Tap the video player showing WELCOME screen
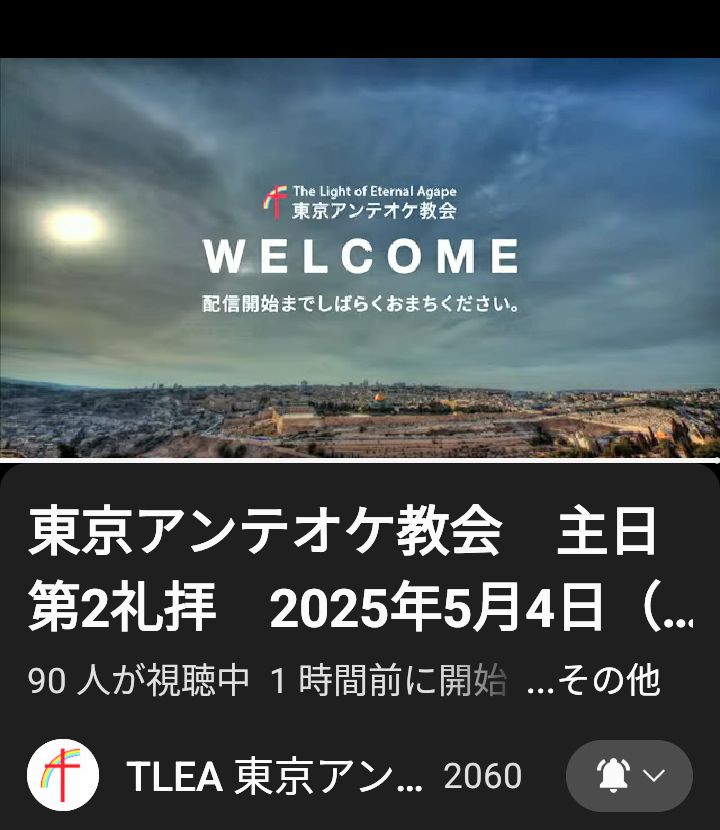 360,258
